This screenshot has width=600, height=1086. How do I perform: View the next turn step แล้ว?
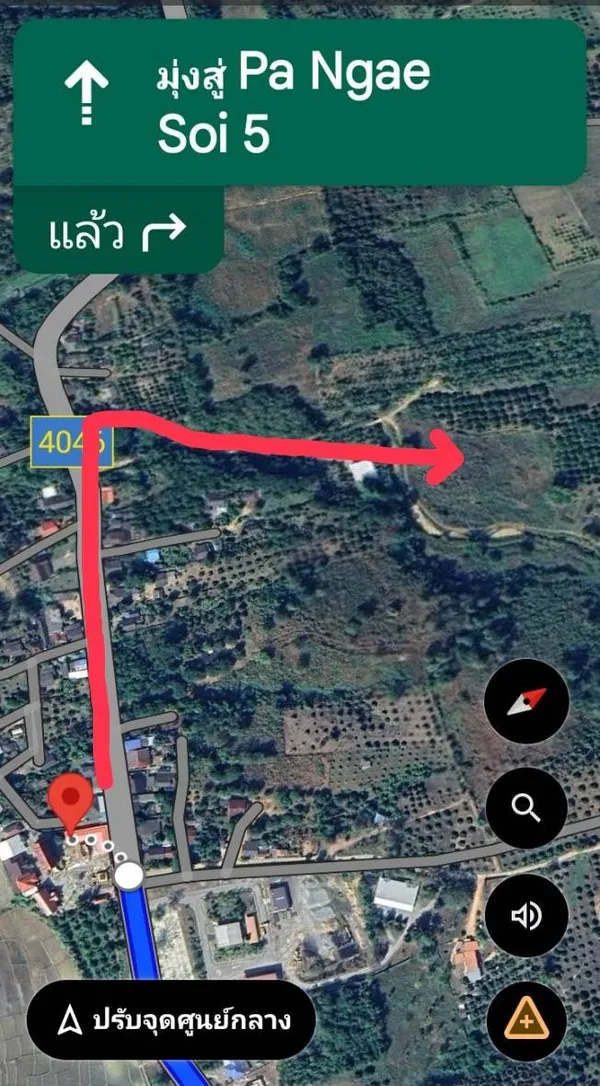click(x=118, y=233)
